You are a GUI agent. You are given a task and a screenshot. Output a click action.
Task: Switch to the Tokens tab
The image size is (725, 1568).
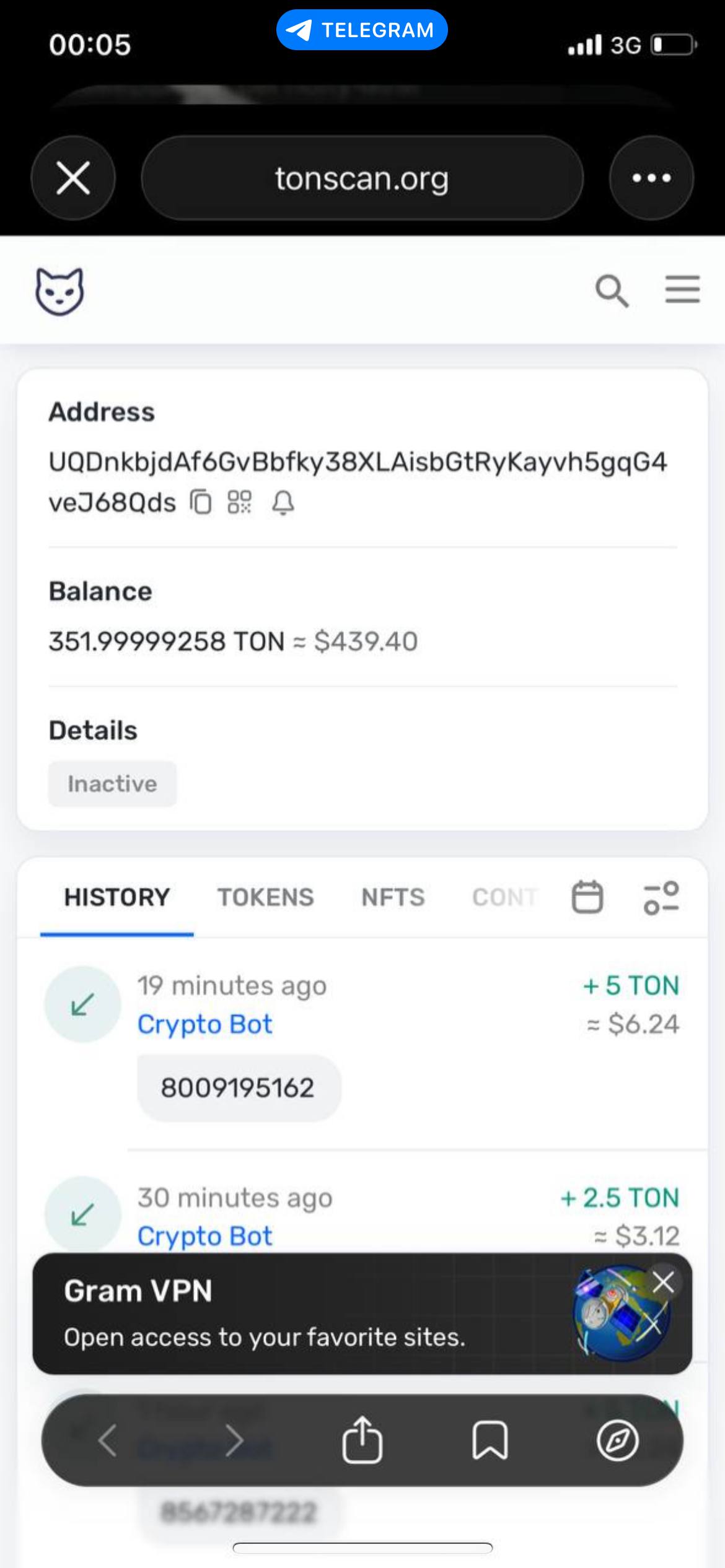(x=265, y=897)
